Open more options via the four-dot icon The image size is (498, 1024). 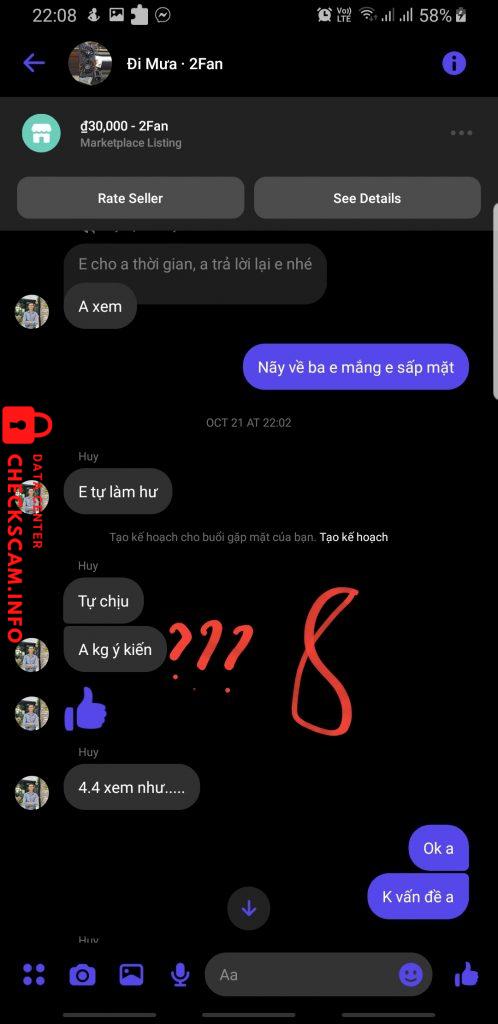tap(34, 974)
